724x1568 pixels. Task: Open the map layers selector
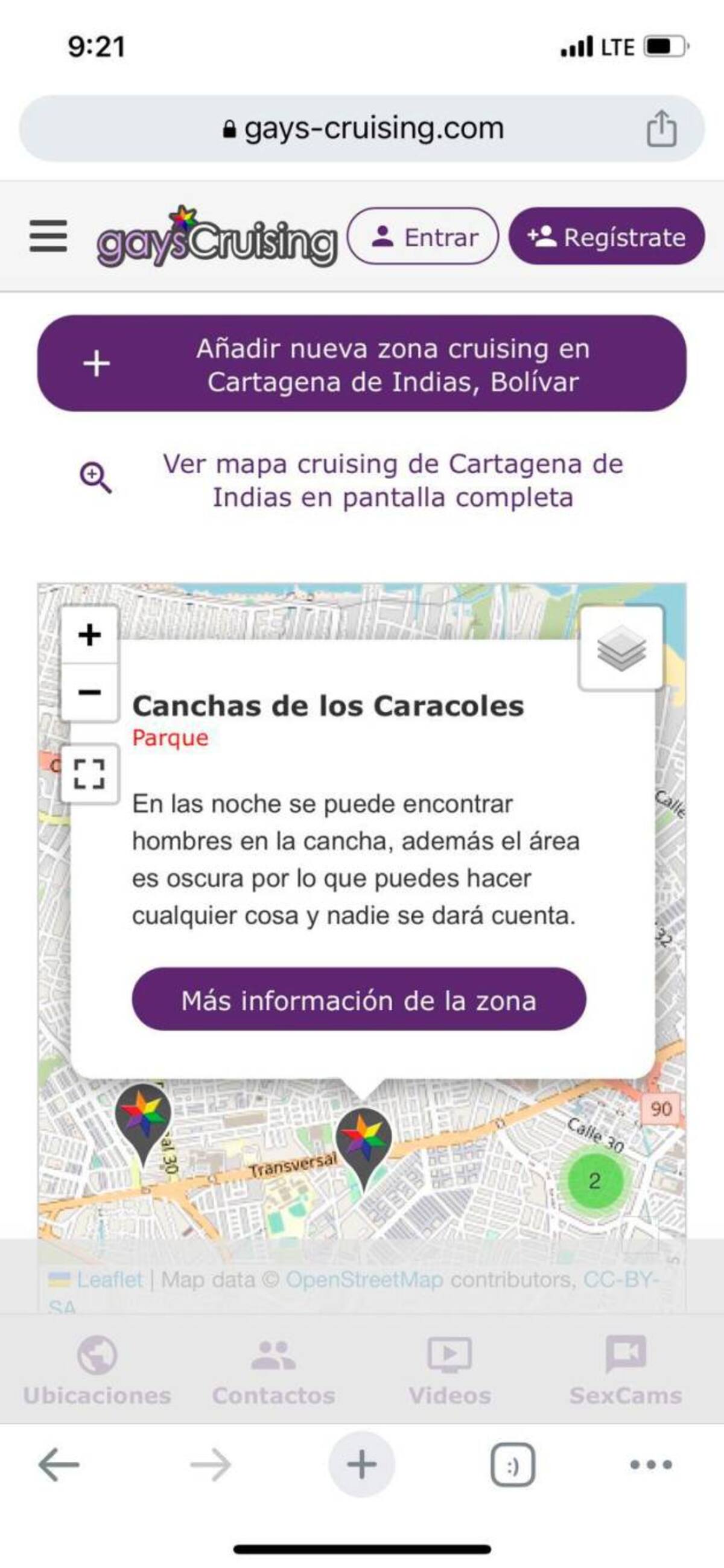click(621, 648)
